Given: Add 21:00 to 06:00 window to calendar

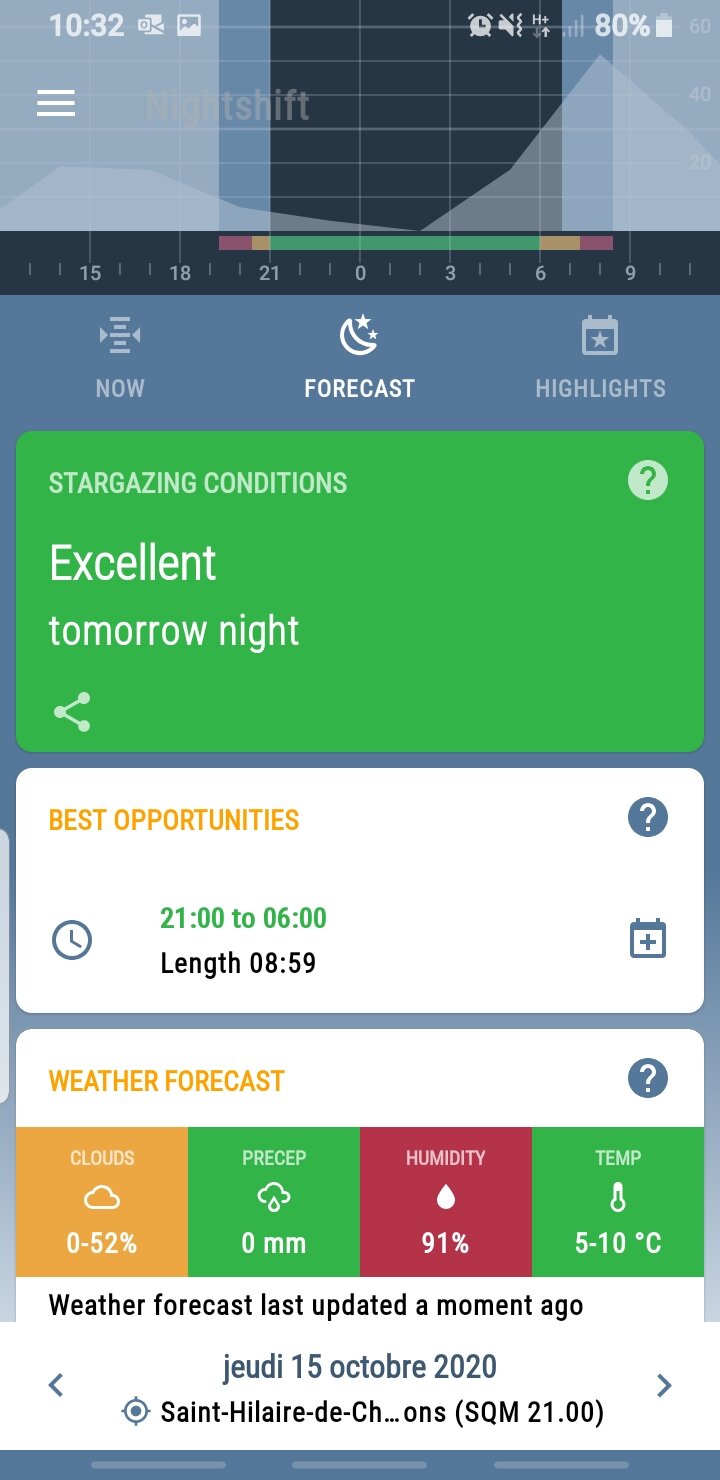Looking at the screenshot, I should pos(647,940).
